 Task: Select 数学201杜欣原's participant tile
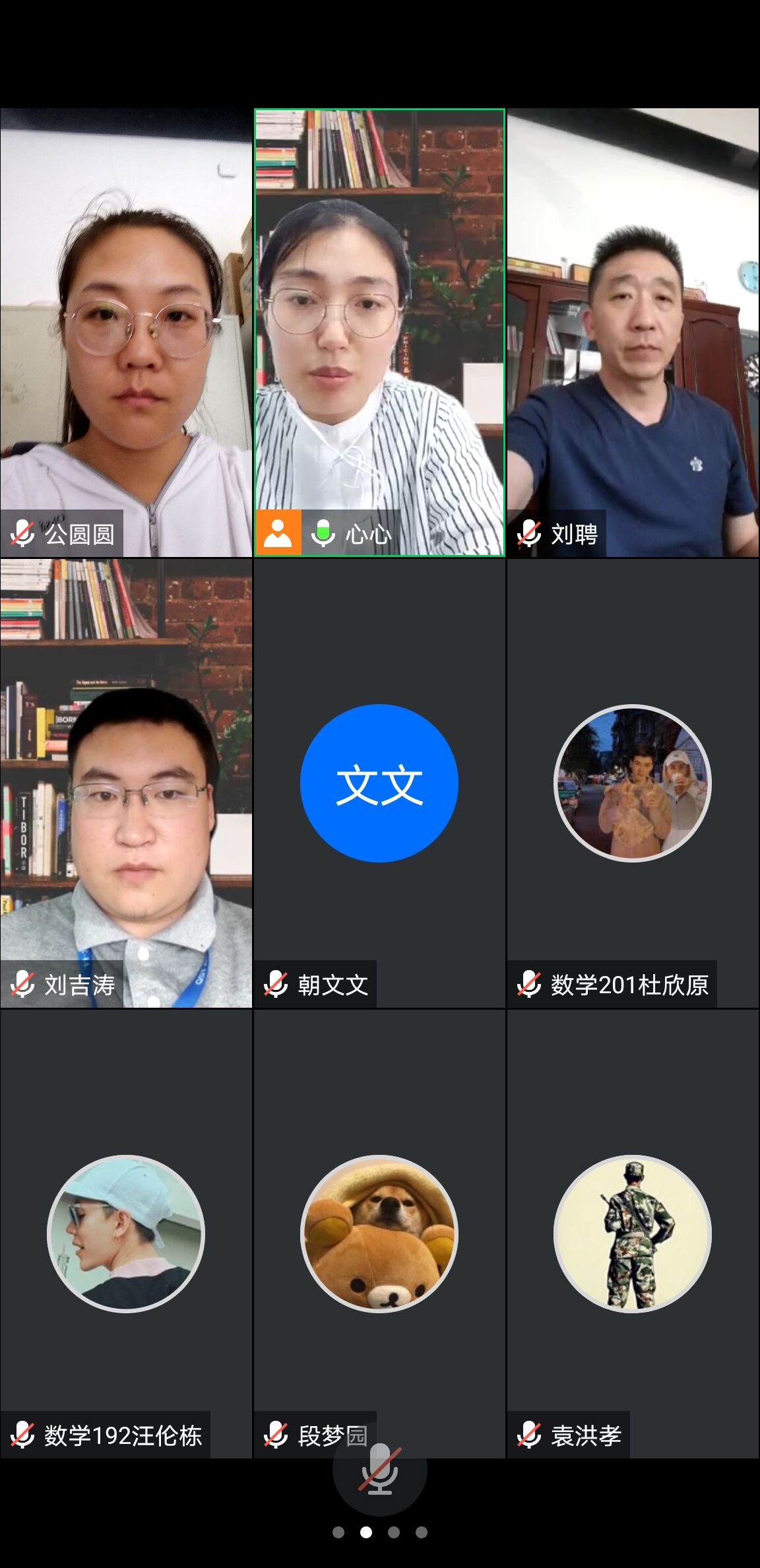[633, 783]
